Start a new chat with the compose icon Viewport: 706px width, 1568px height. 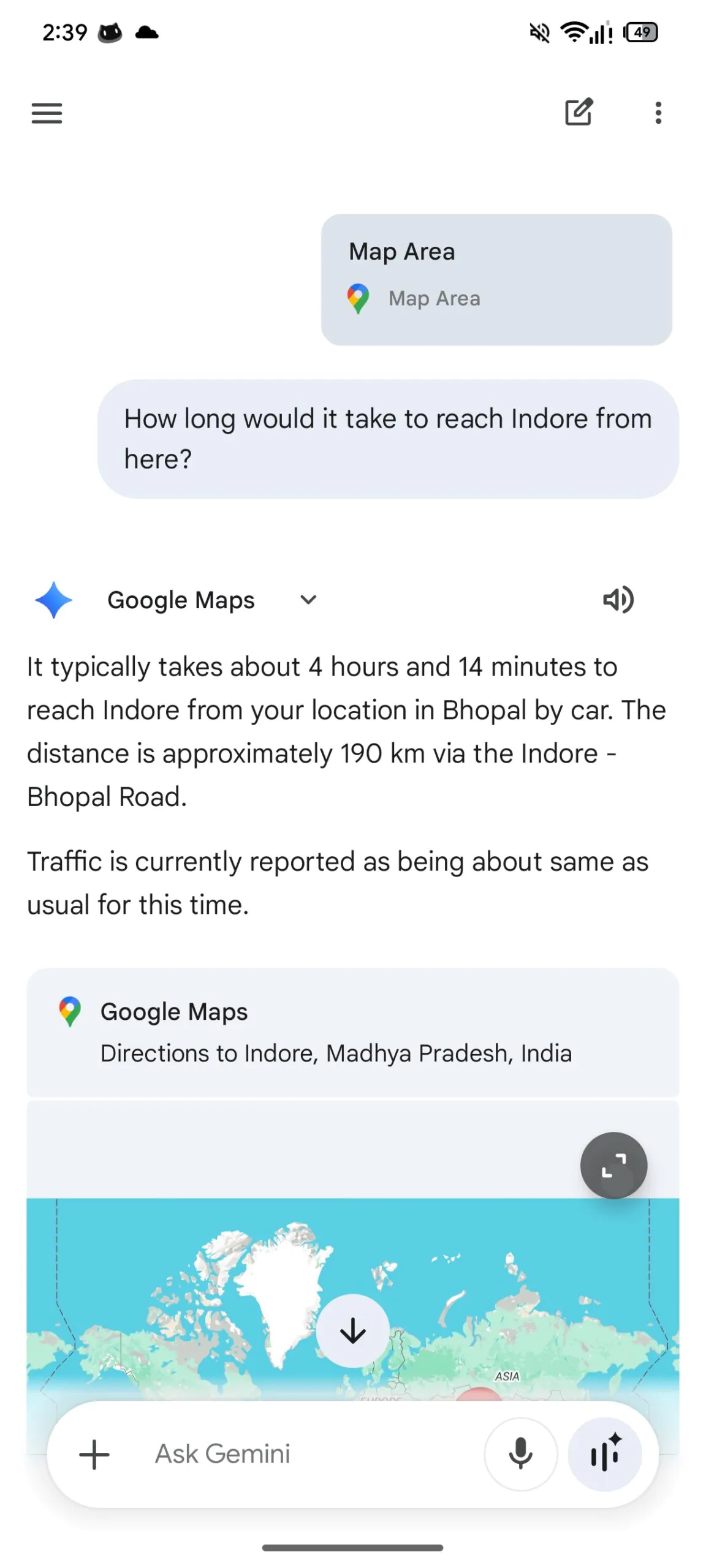579,113
